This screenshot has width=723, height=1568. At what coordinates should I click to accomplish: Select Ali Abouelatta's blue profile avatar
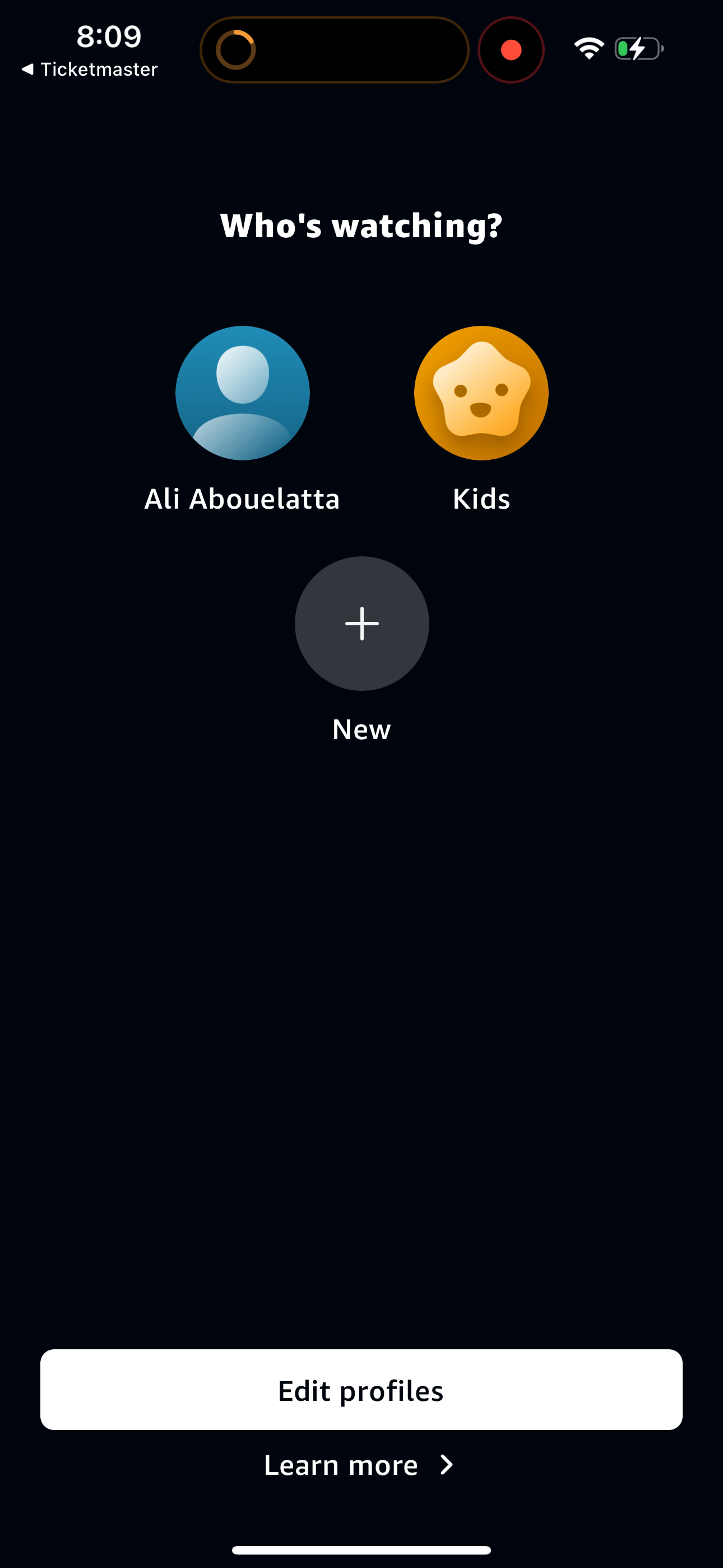[242, 393]
